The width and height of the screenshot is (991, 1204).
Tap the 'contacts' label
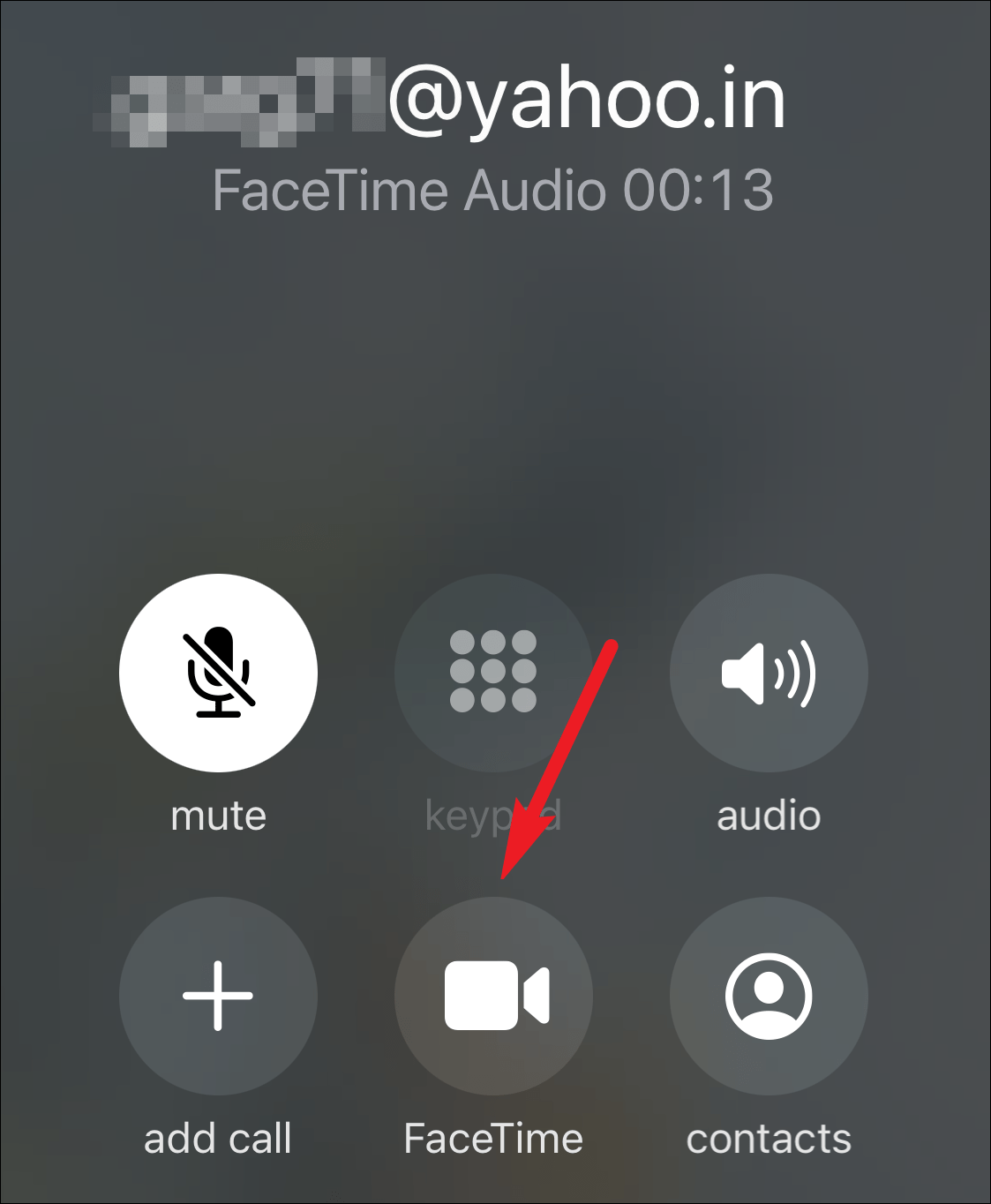click(770, 1138)
